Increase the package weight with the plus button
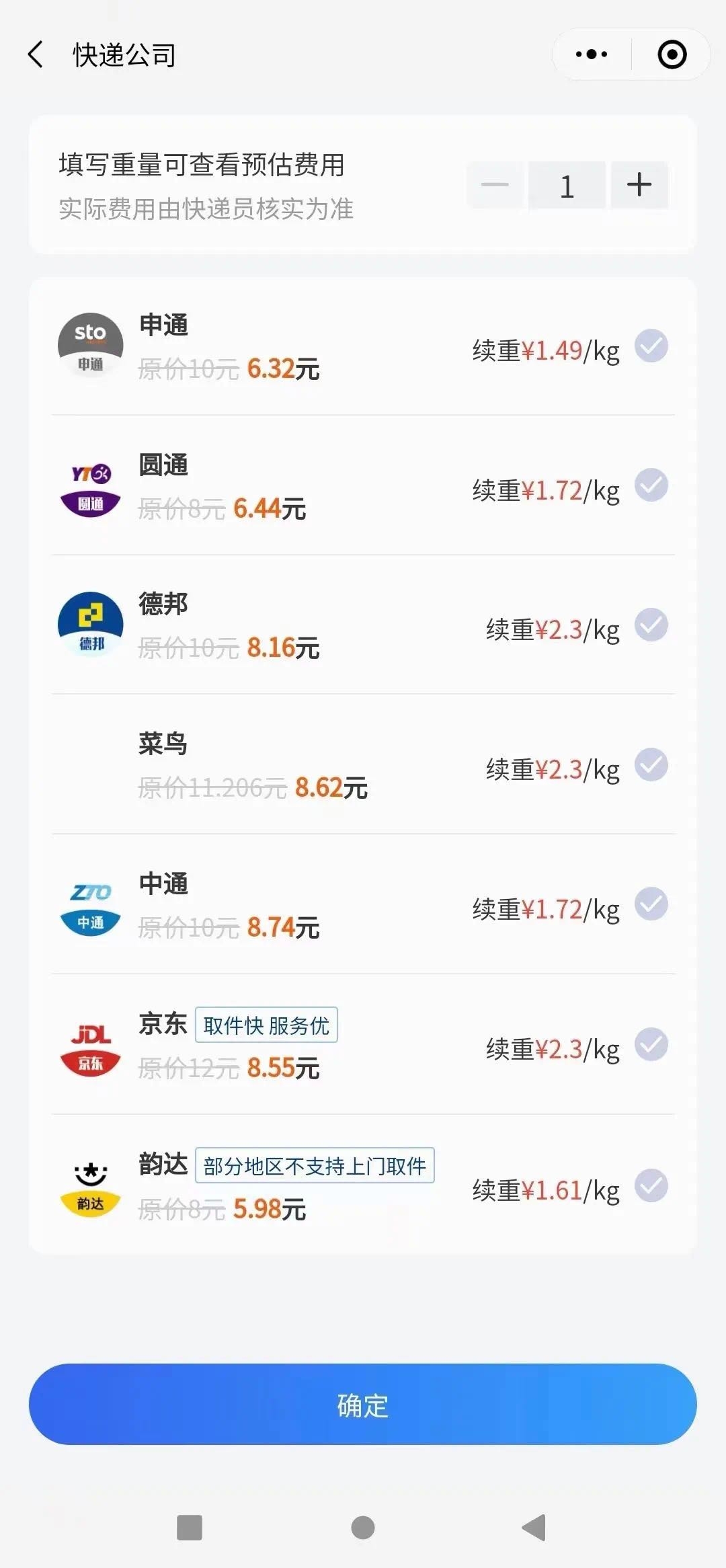Screen dimensions: 726x1568 point(639,185)
